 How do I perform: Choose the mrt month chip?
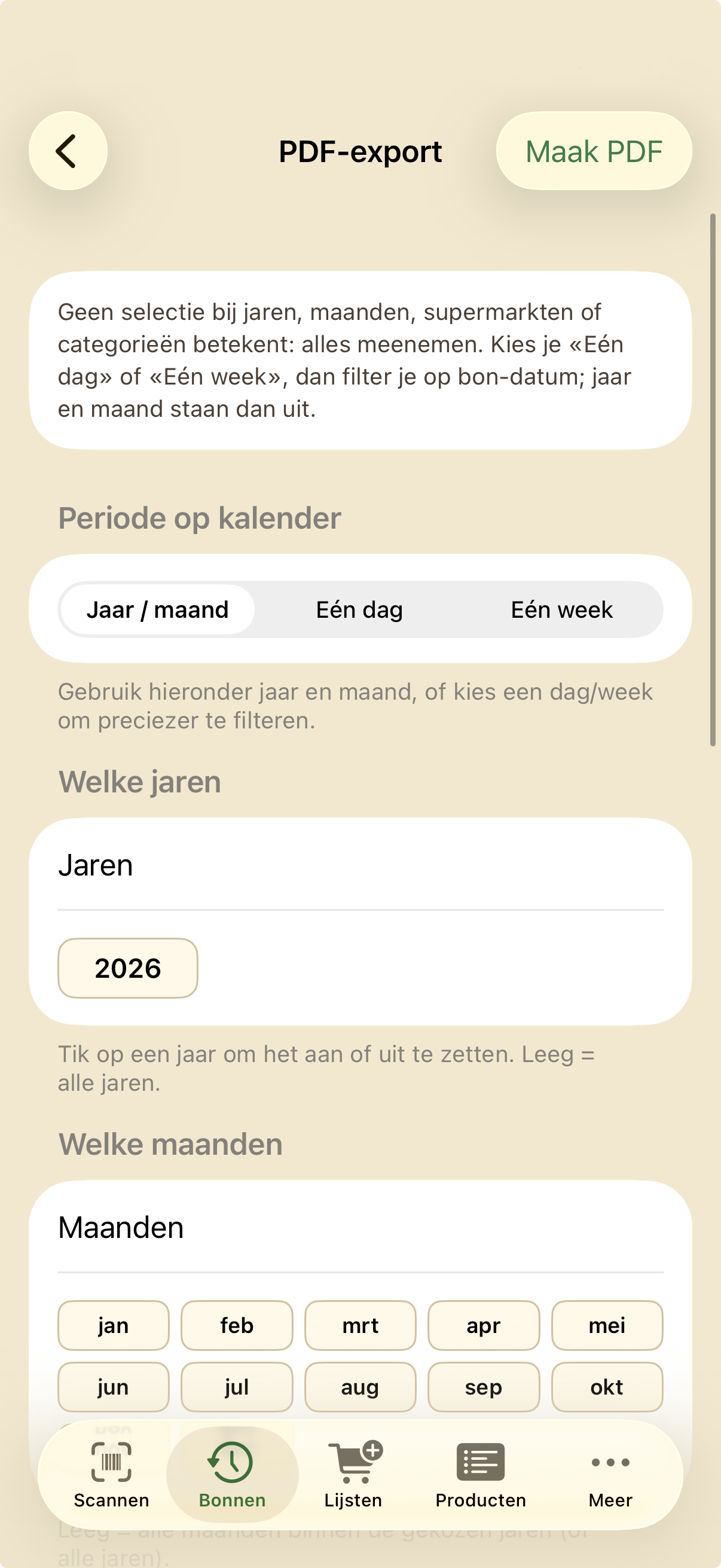coord(360,1325)
